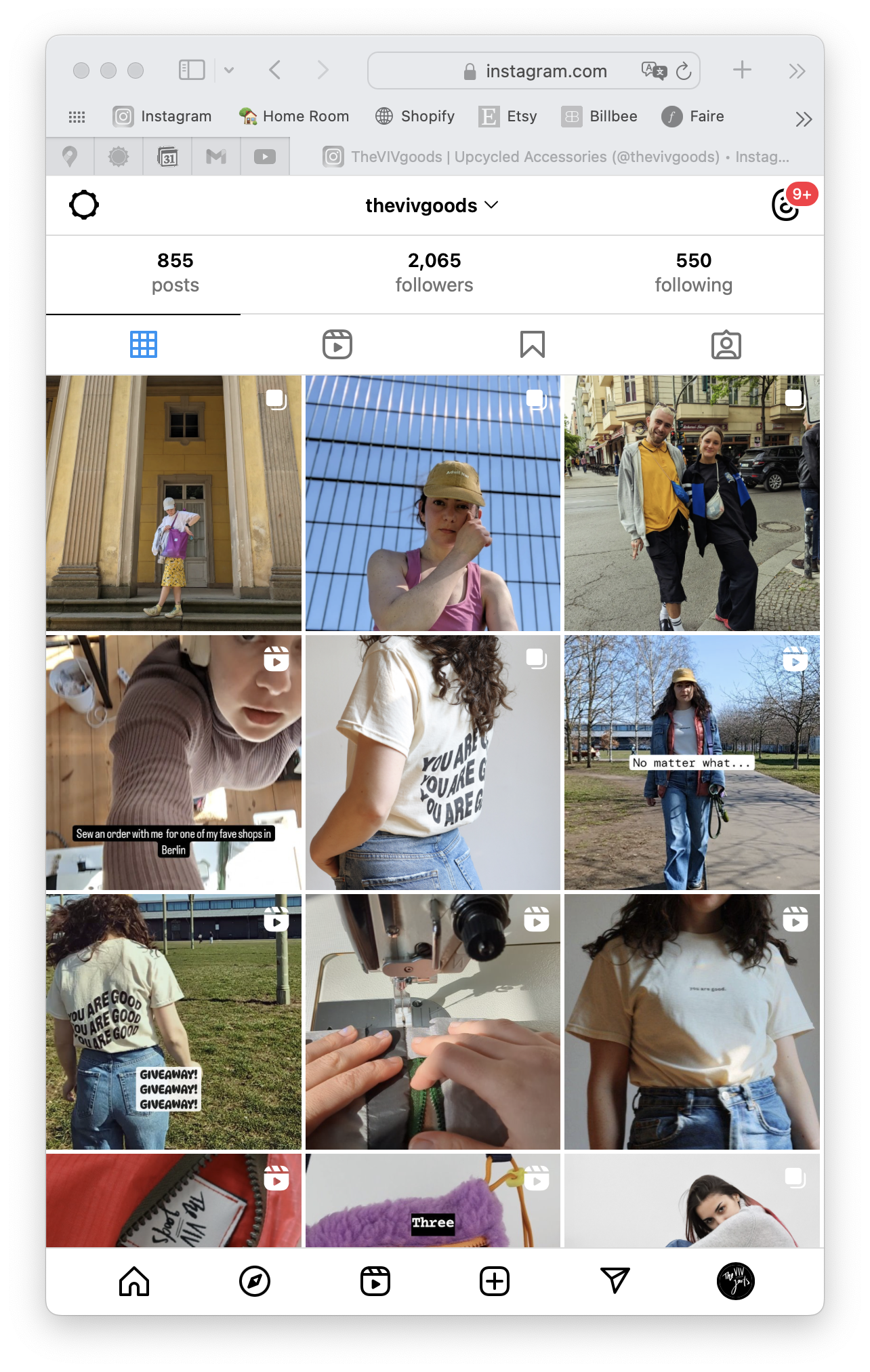870x1372 pixels.
Task: Open the Etsy bookmark
Action: point(508,117)
